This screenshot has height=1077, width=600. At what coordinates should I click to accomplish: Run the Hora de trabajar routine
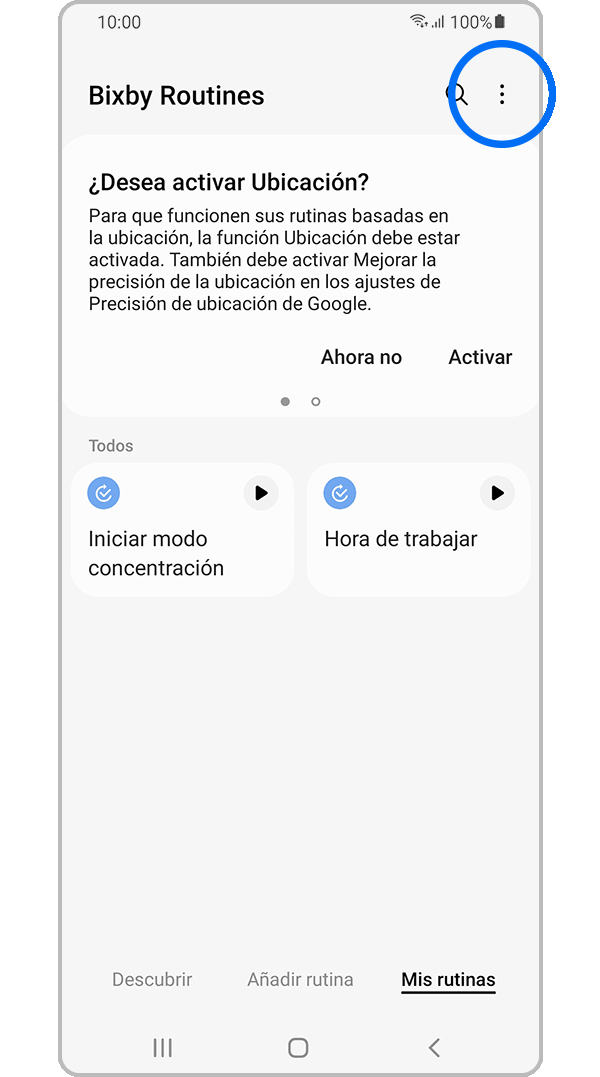[x=497, y=493]
